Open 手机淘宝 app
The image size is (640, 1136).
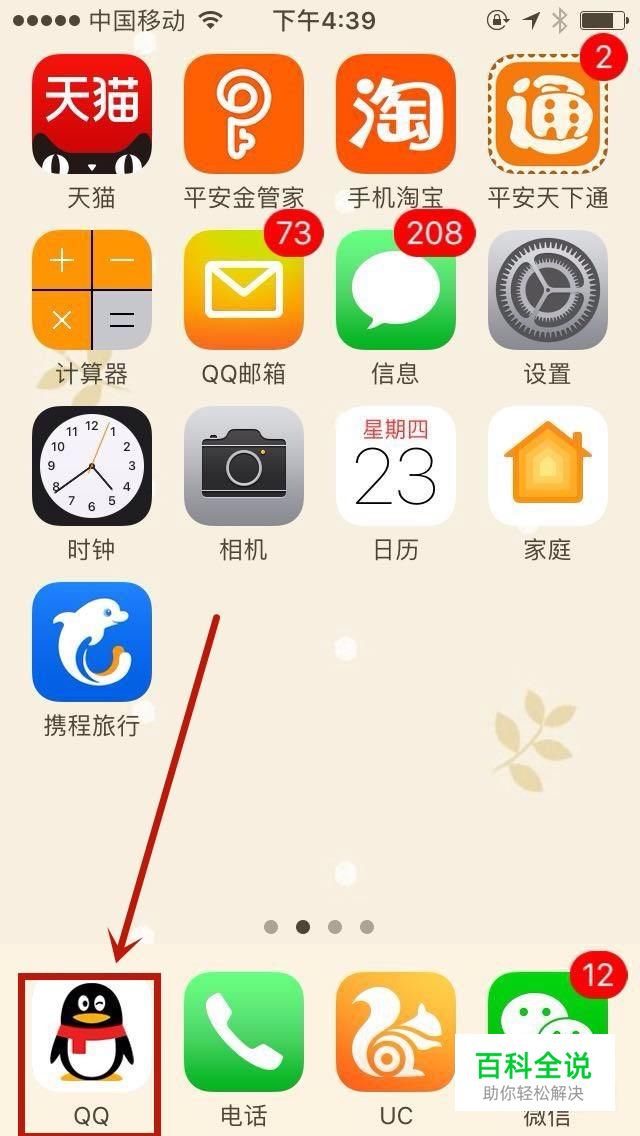point(396,114)
